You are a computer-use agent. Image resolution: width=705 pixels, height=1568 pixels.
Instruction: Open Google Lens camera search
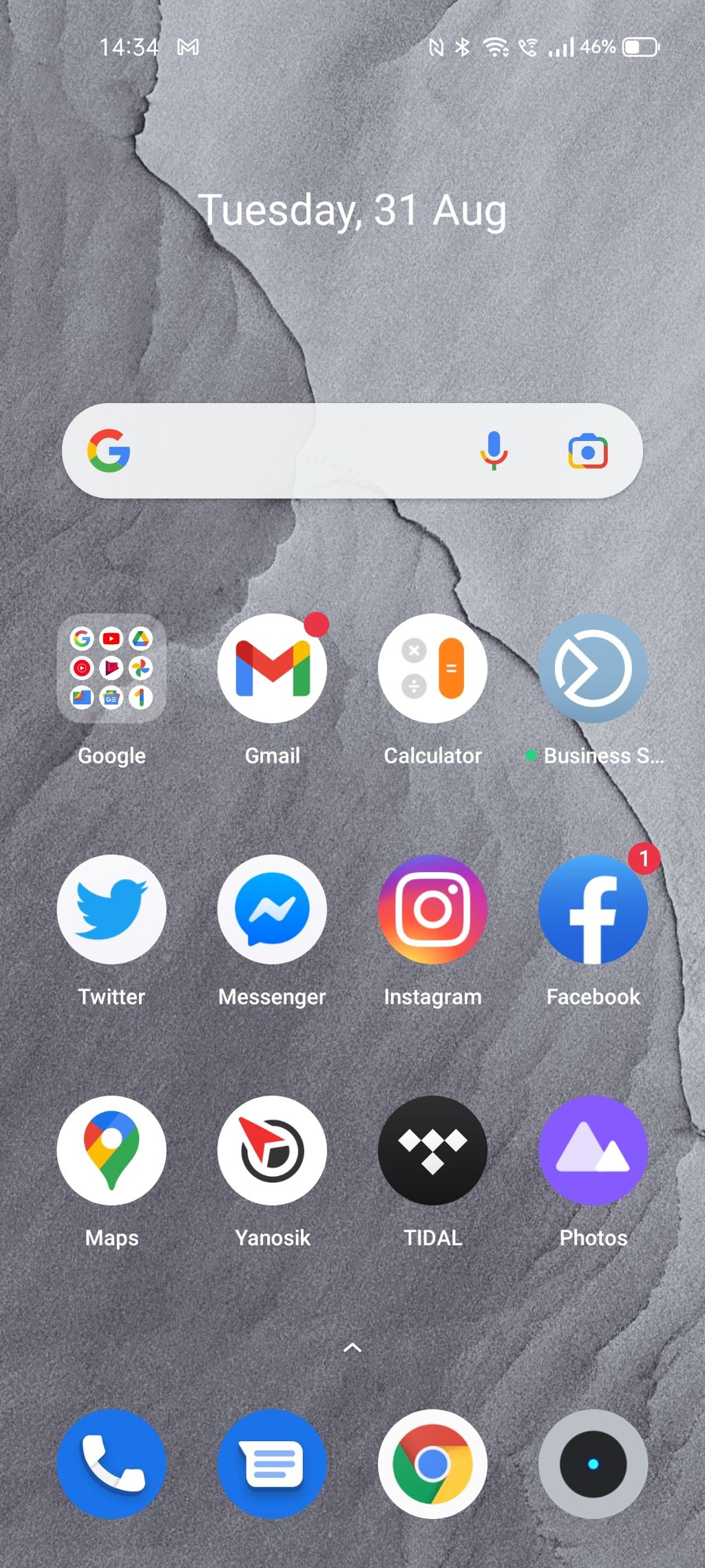(x=588, y=451)
